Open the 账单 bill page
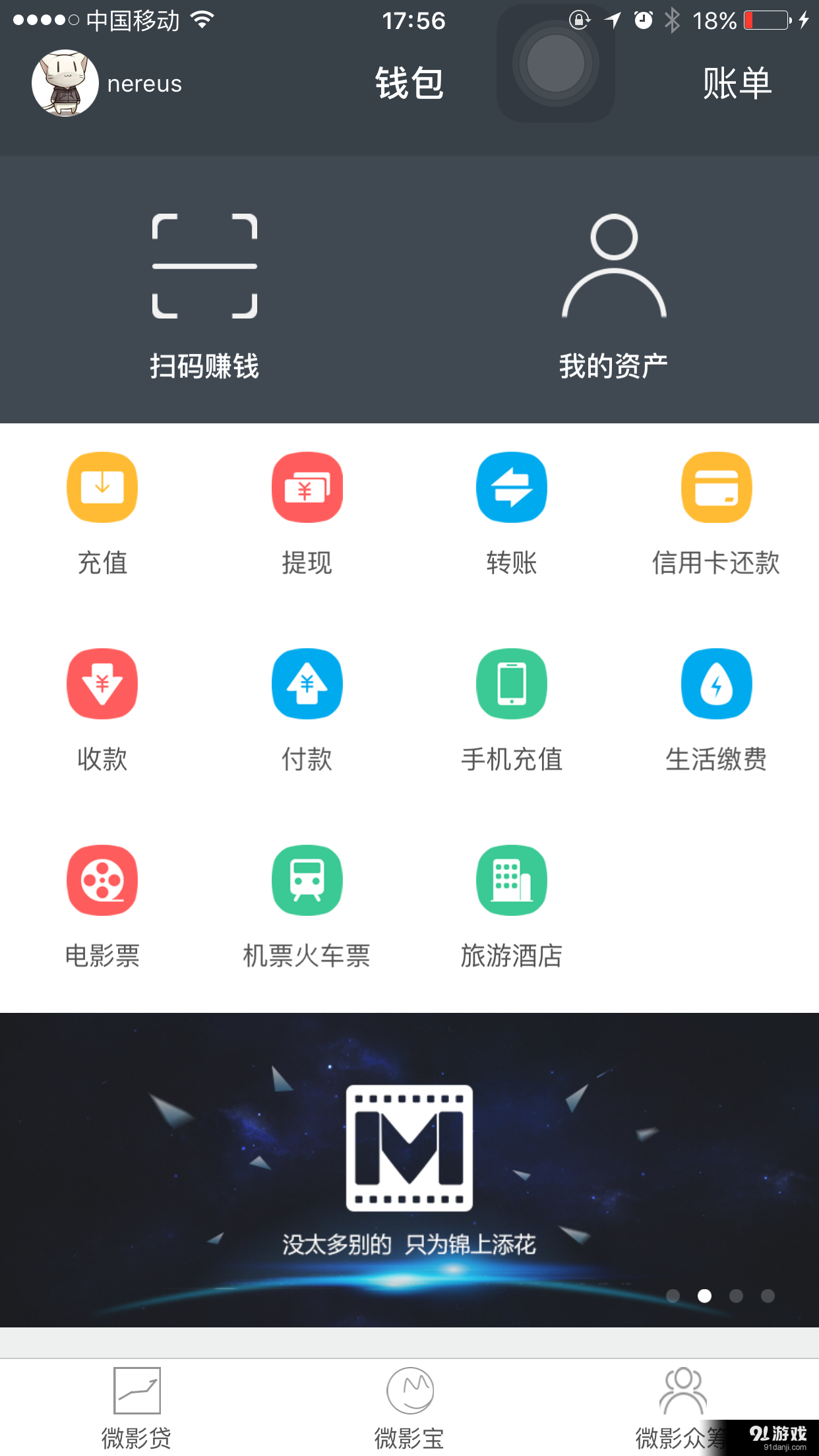819x1456 pixels. coord(737,83)
